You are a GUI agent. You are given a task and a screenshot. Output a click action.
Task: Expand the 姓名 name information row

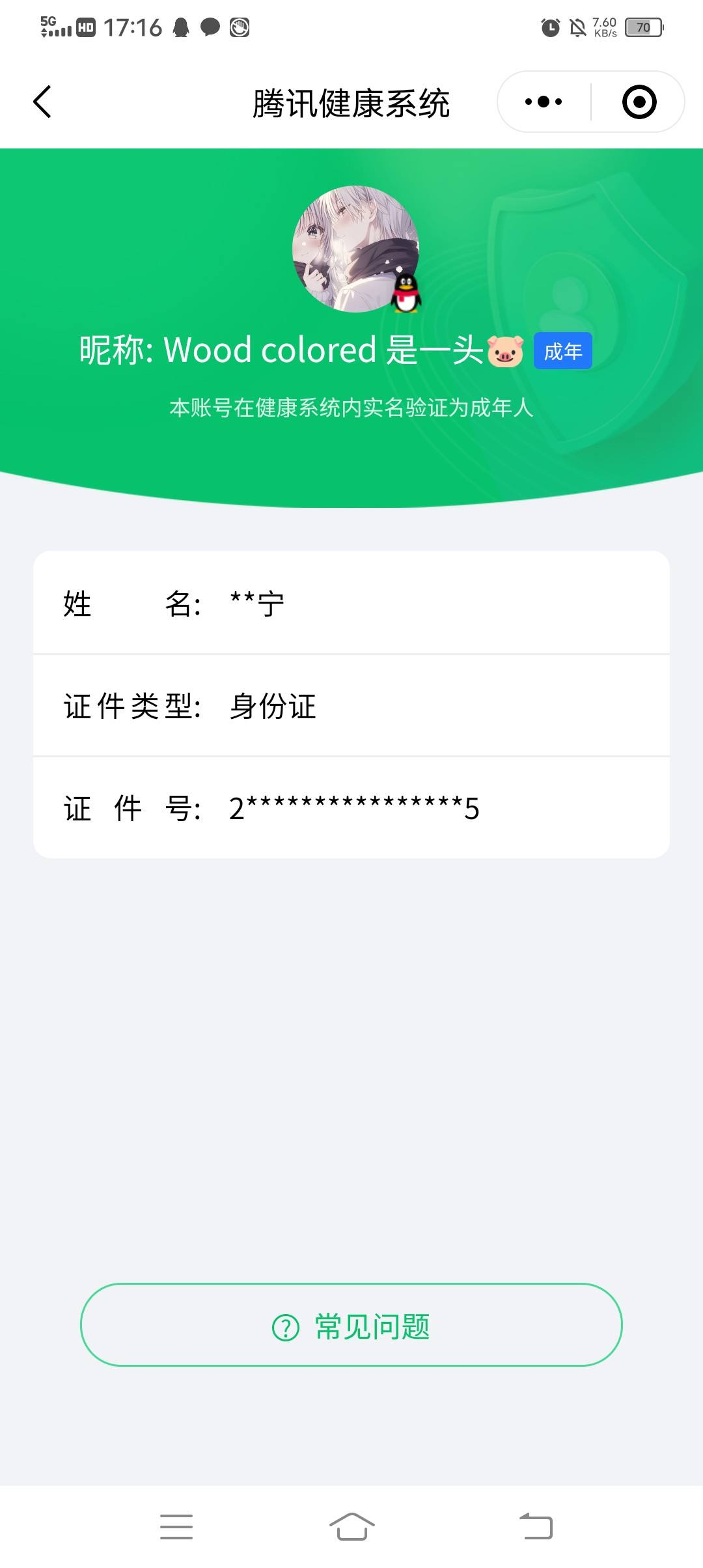(x=351, y=604)
